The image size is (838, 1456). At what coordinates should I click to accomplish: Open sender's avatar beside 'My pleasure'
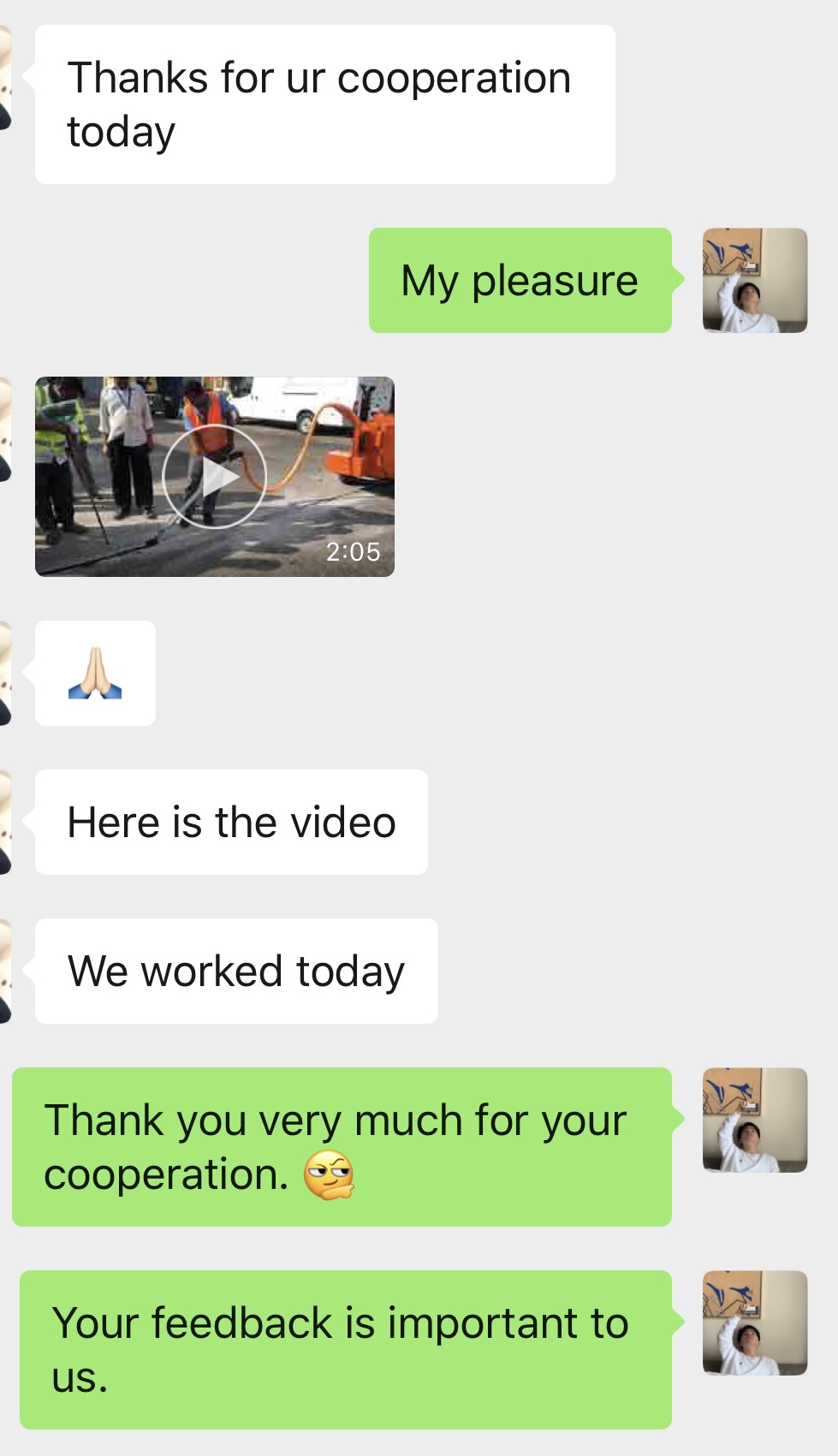point(754,280)
